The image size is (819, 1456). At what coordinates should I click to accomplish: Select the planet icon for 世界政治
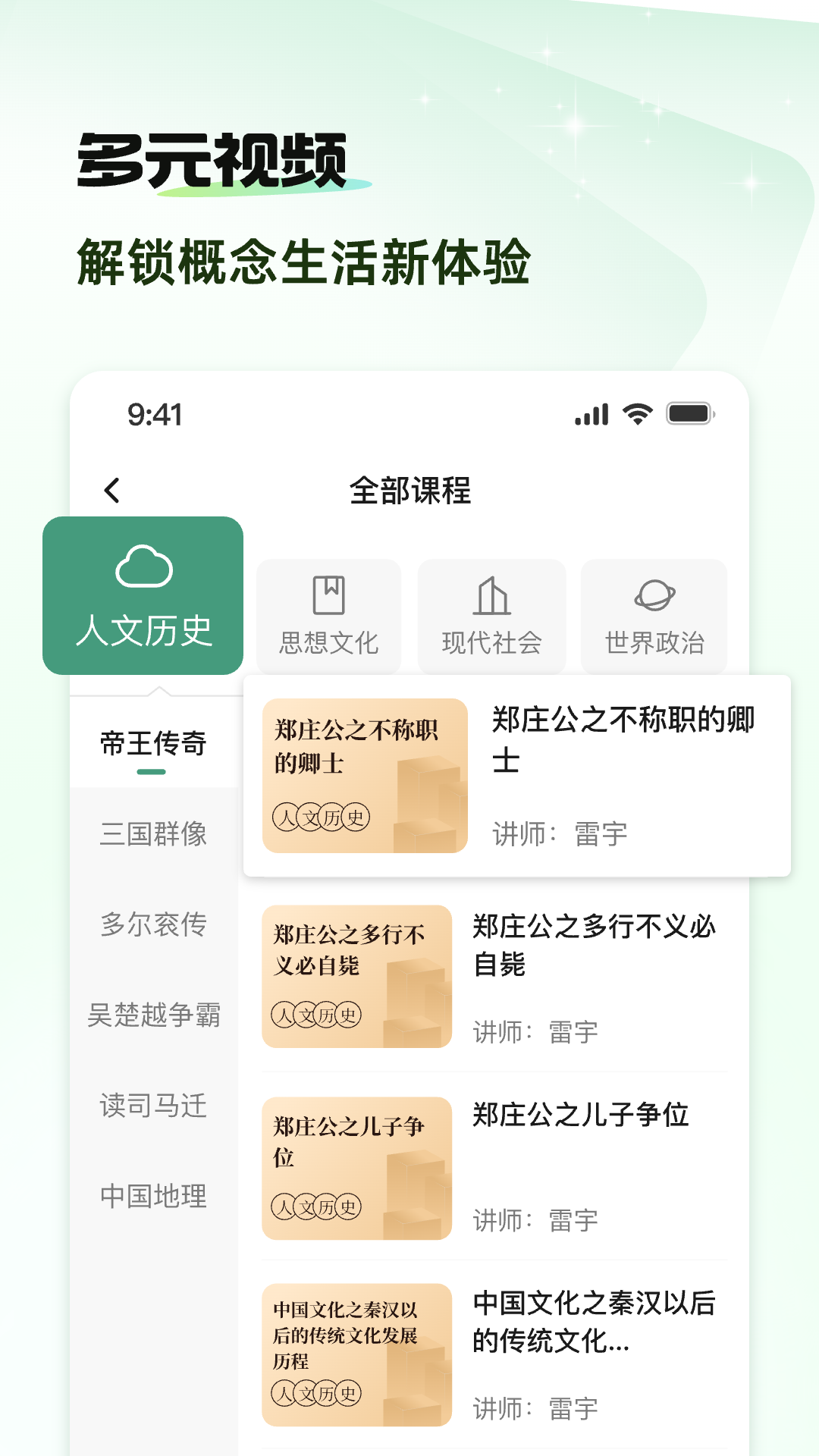click(x=654, y=595)
